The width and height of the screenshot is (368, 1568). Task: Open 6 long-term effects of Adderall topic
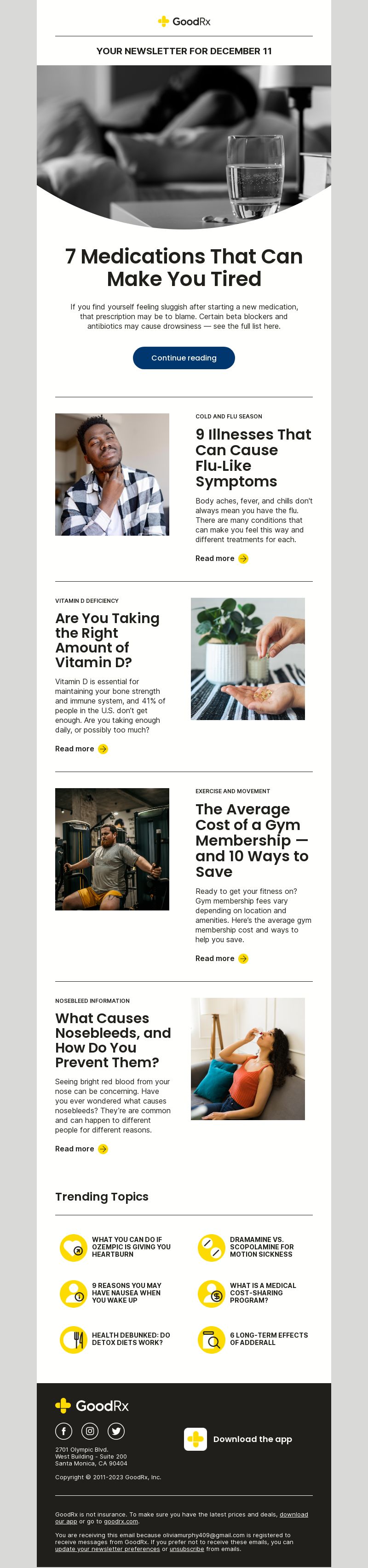click(x=268, y=1339)
